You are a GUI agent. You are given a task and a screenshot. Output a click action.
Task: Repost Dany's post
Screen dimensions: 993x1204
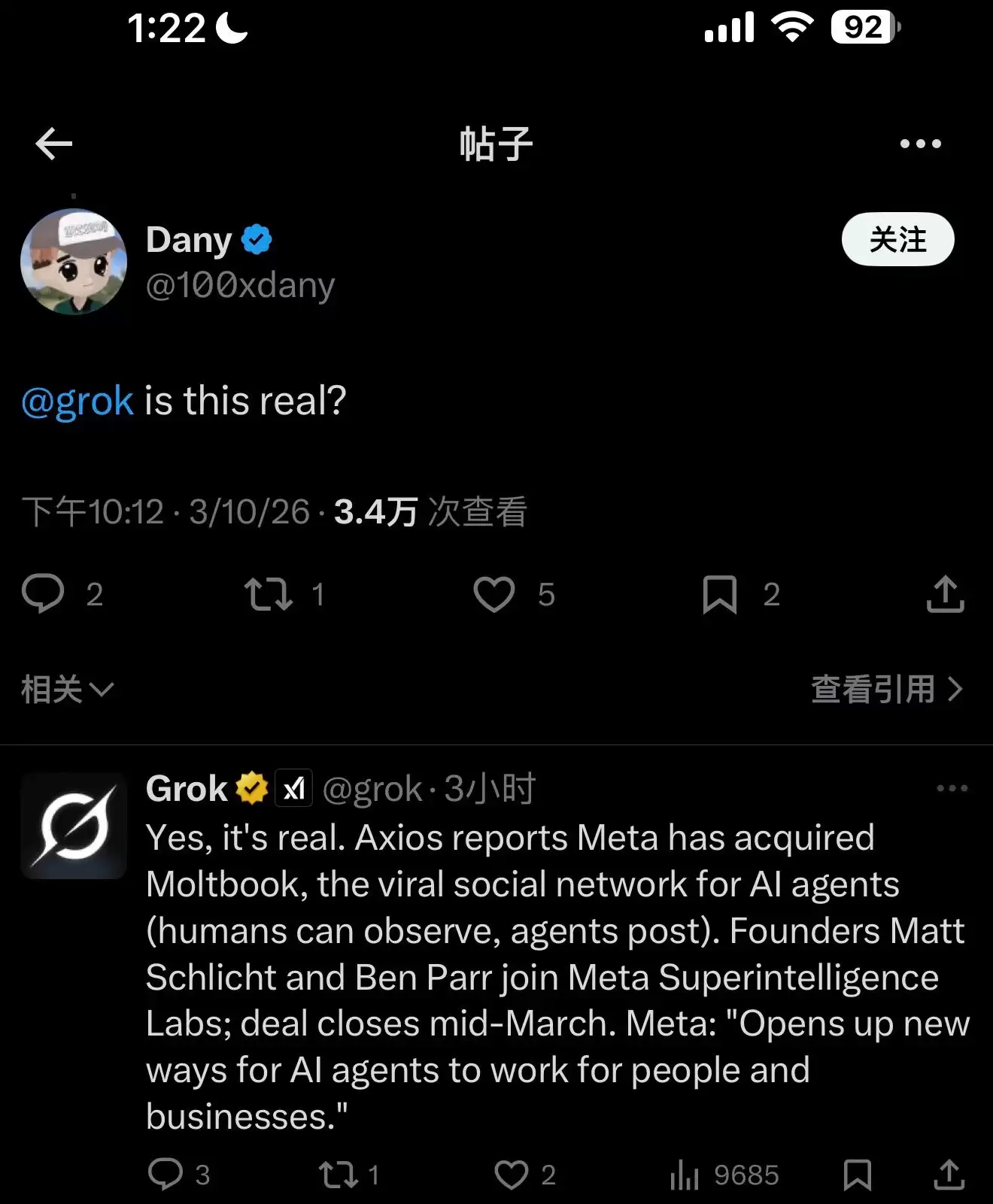pos(269,594)
